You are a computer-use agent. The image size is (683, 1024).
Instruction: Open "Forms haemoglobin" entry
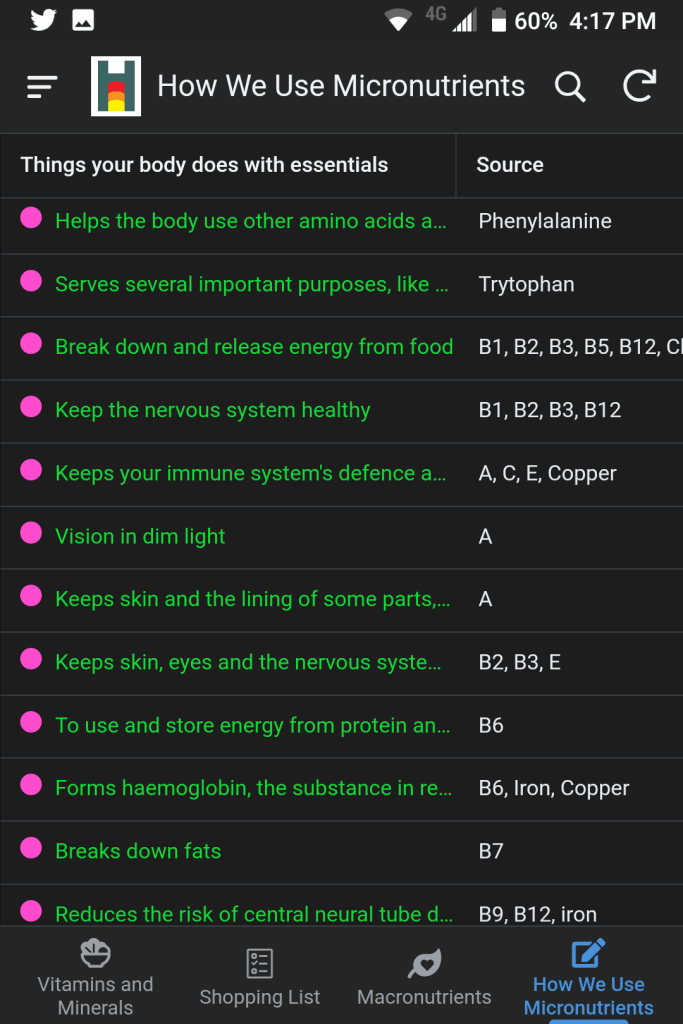click(x=253, y=788)
